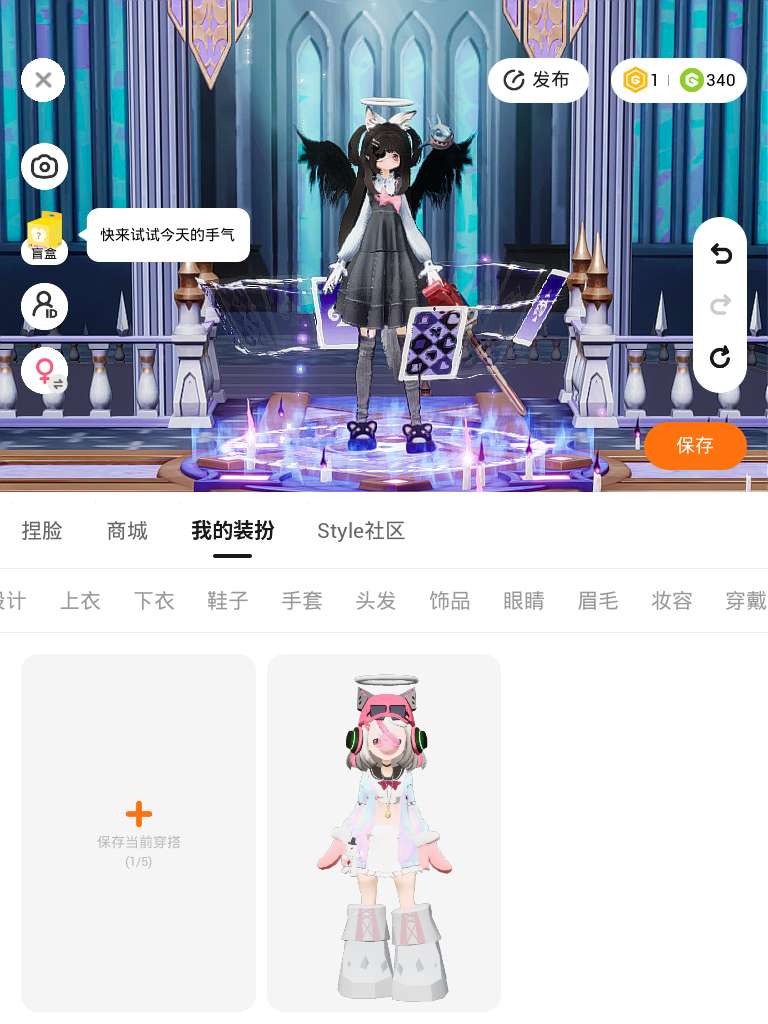
Task: Open the avatar ID icon
Action: (44, 306)
